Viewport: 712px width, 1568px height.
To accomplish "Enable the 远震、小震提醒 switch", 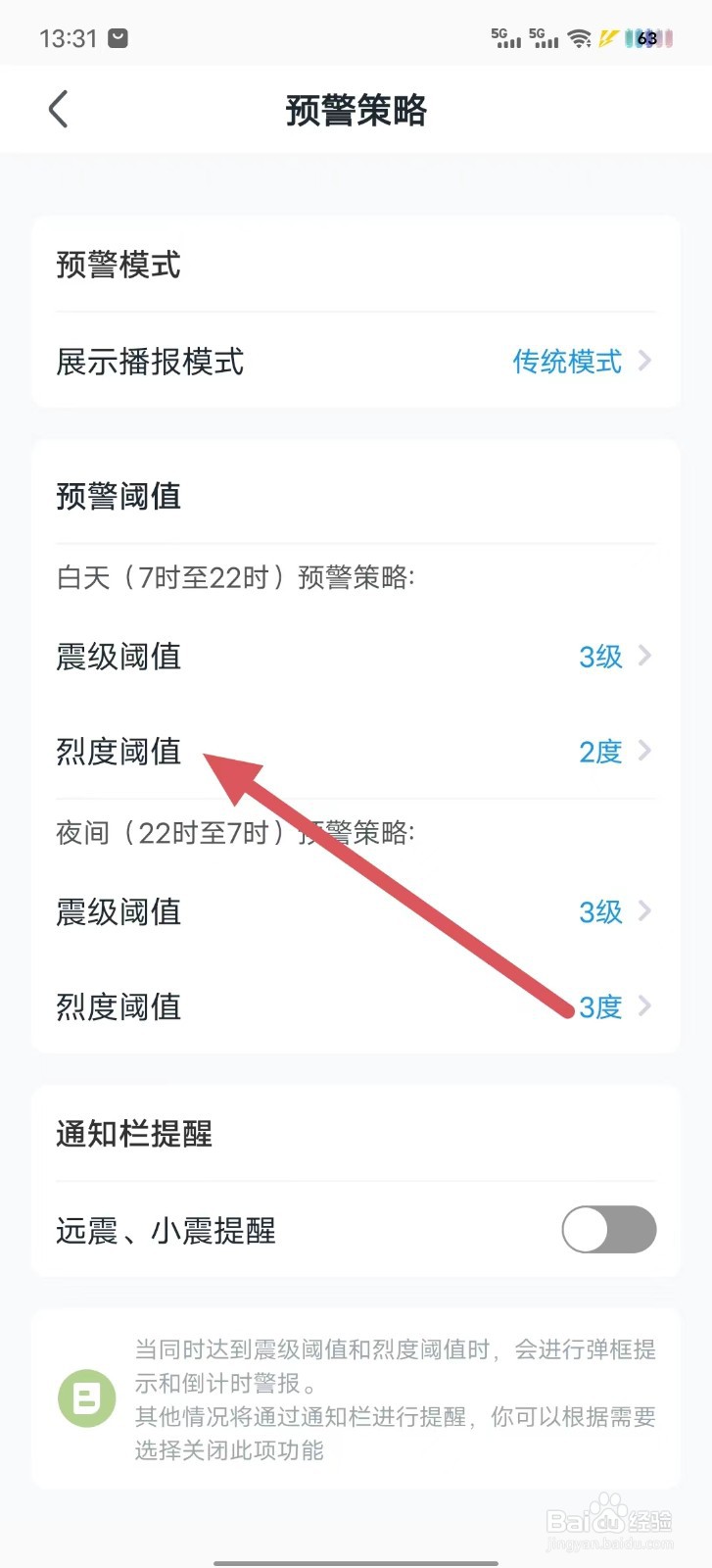I will [x=608, y=1230].
